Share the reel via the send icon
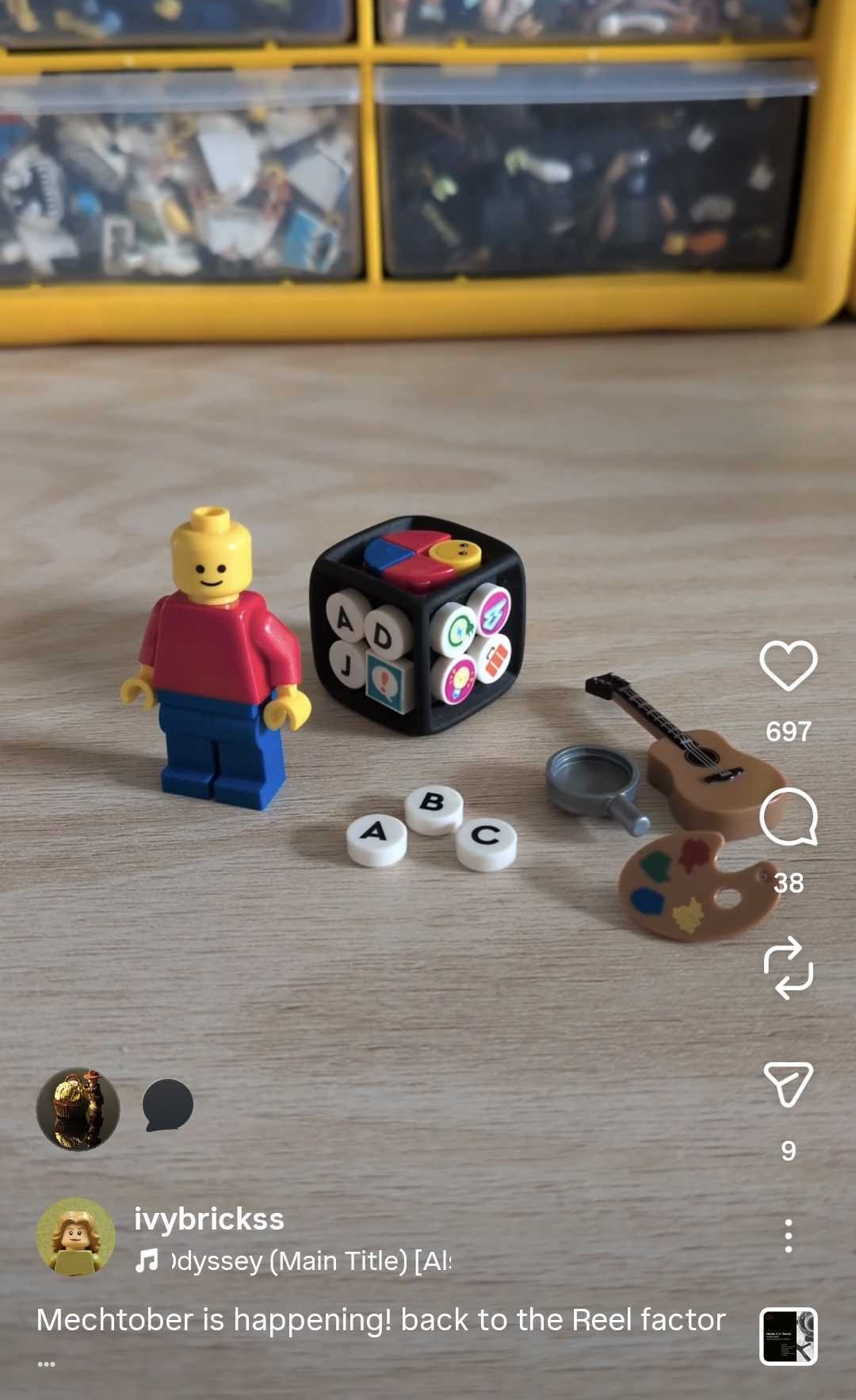 click(788, 1084)
